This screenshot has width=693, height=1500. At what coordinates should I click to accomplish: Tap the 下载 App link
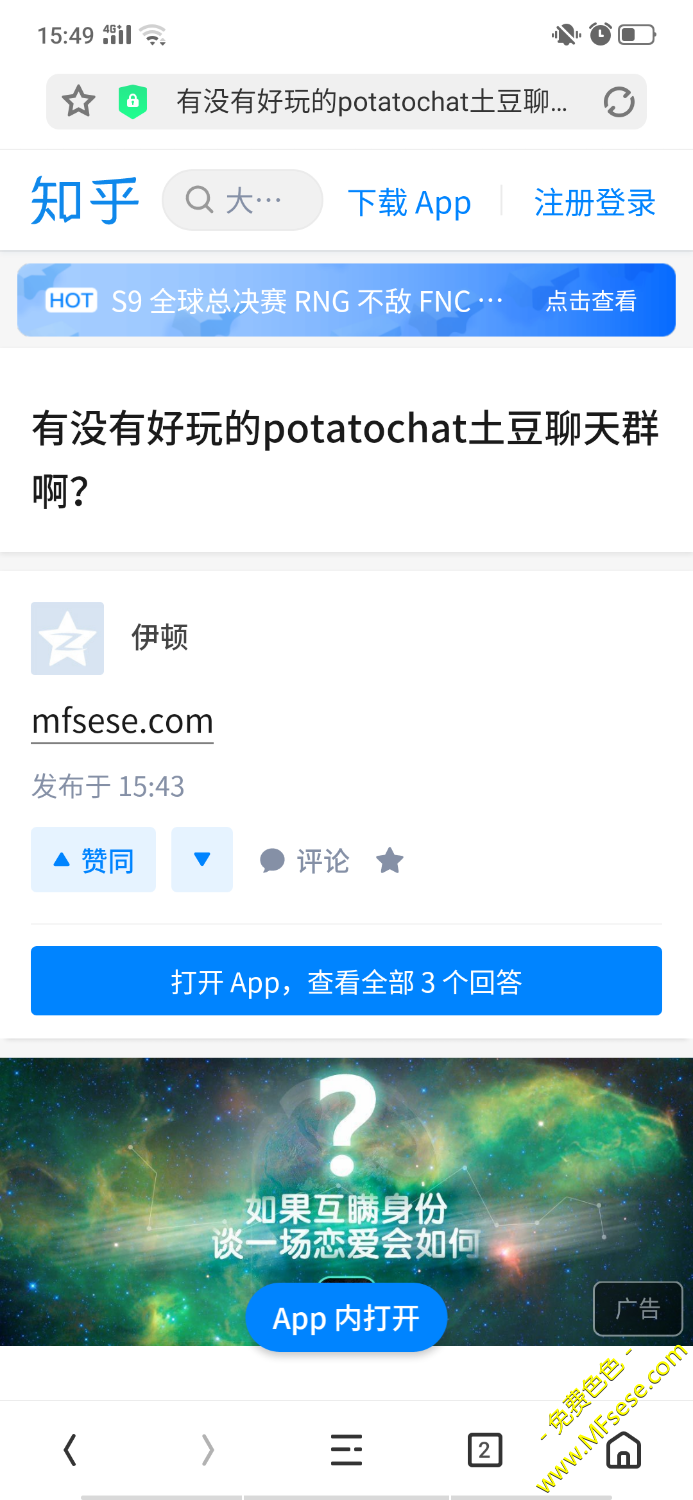(409, 203)
